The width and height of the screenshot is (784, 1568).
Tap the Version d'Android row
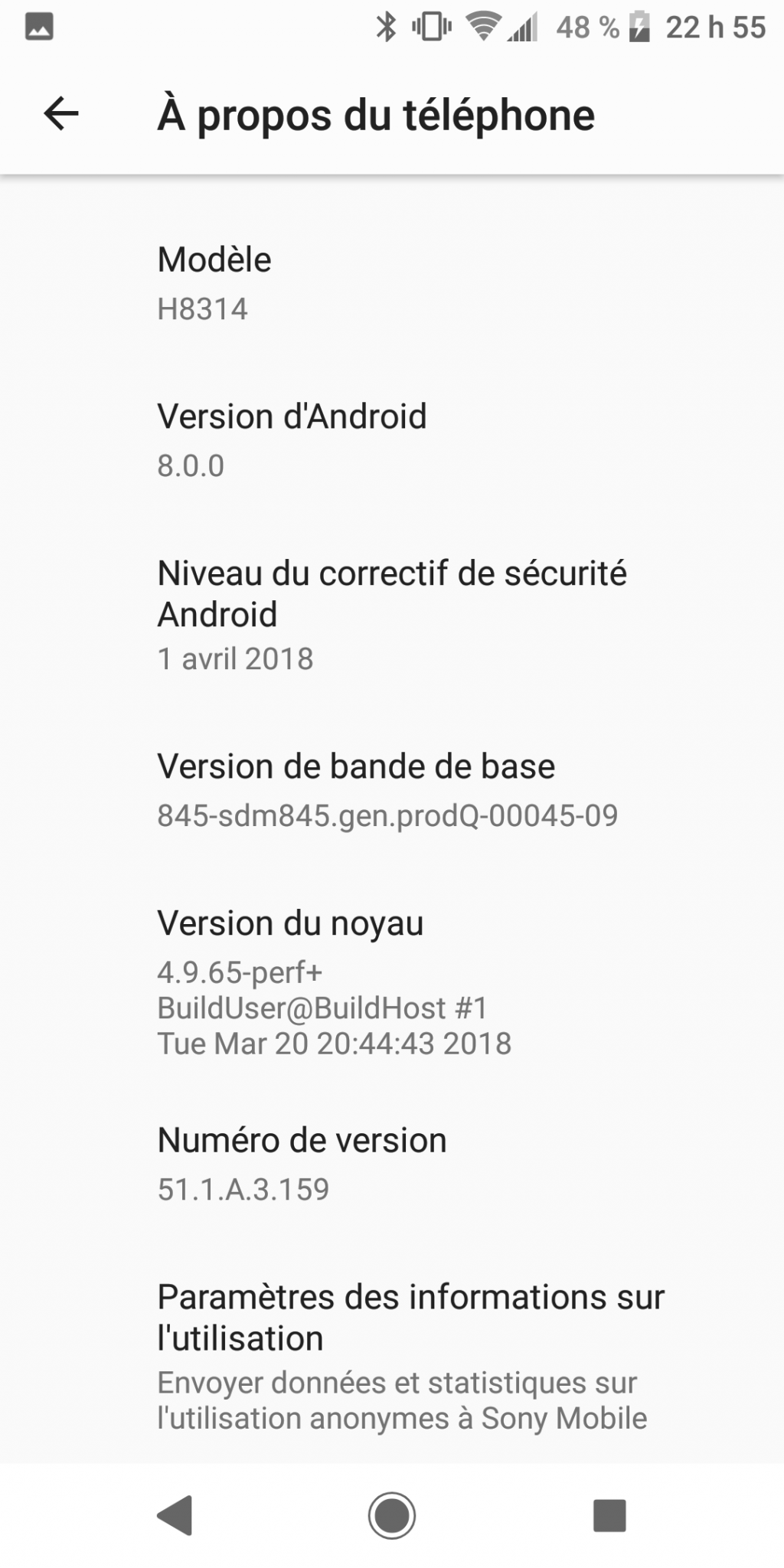point(392,440)
